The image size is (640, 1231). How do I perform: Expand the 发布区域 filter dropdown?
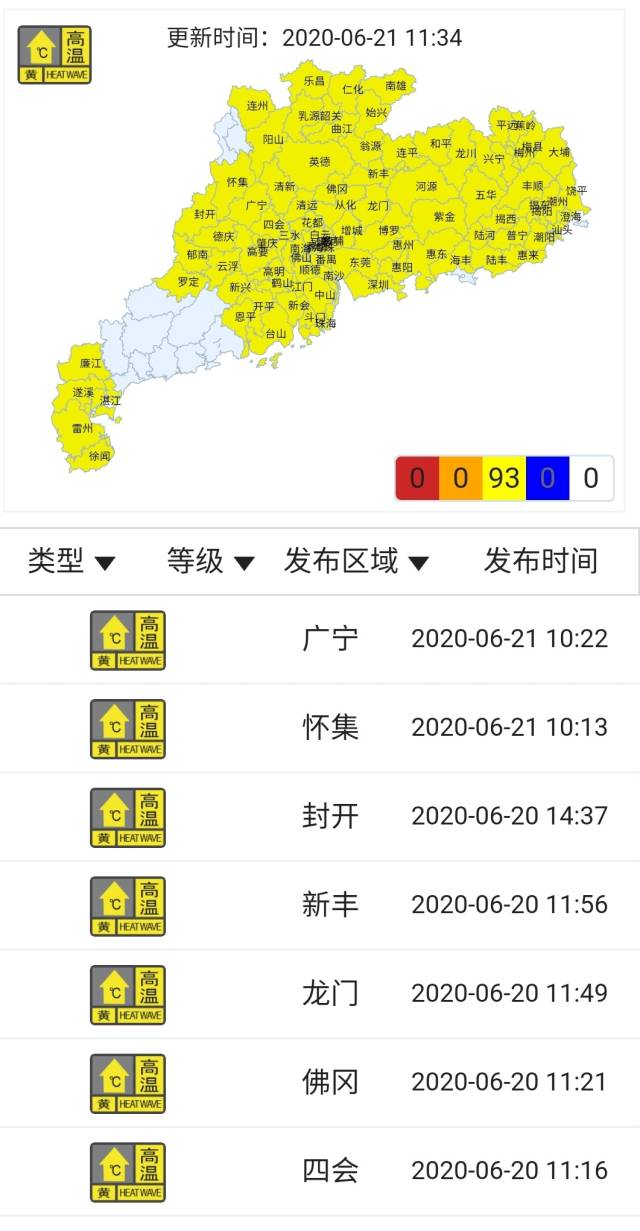356,562
